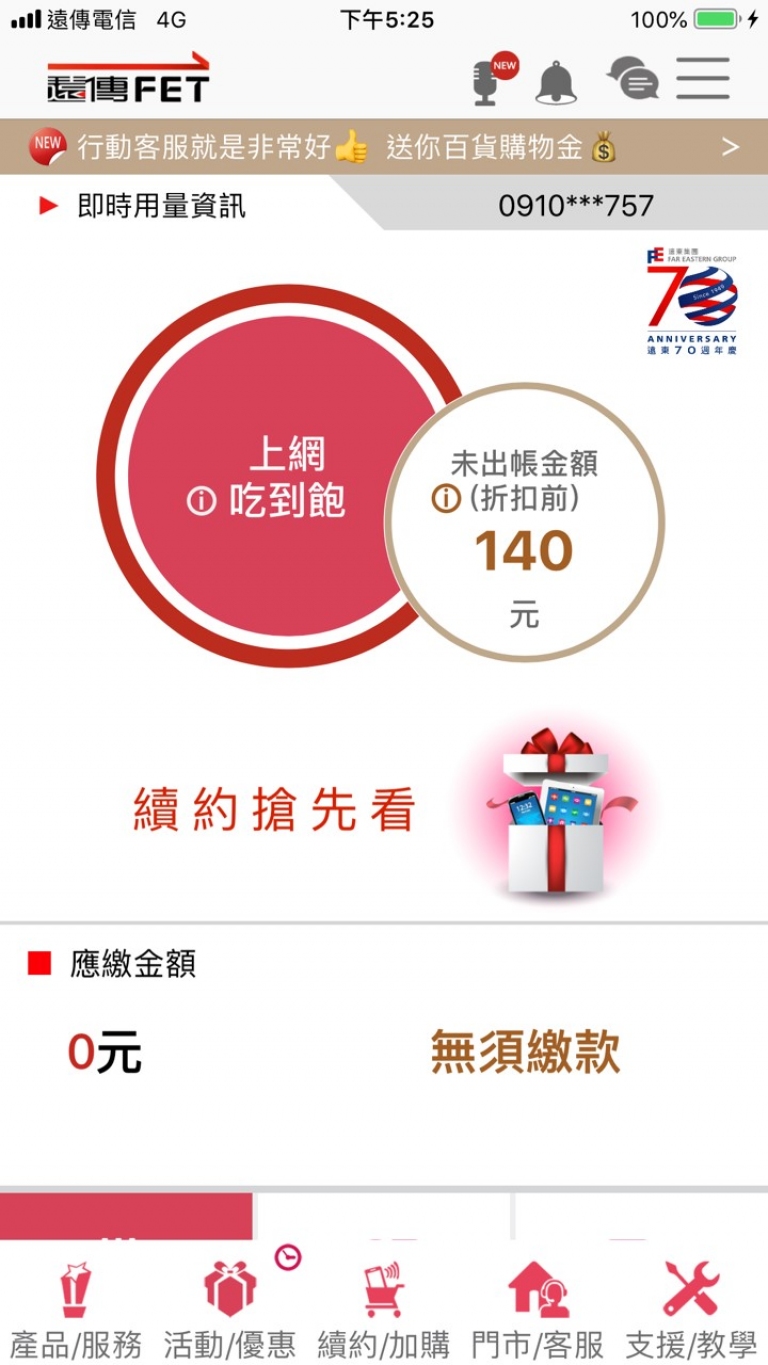Open the 門市/客服 tab
The width and height of the screenshot is (768, 1365).
[x=538, y=1305]
